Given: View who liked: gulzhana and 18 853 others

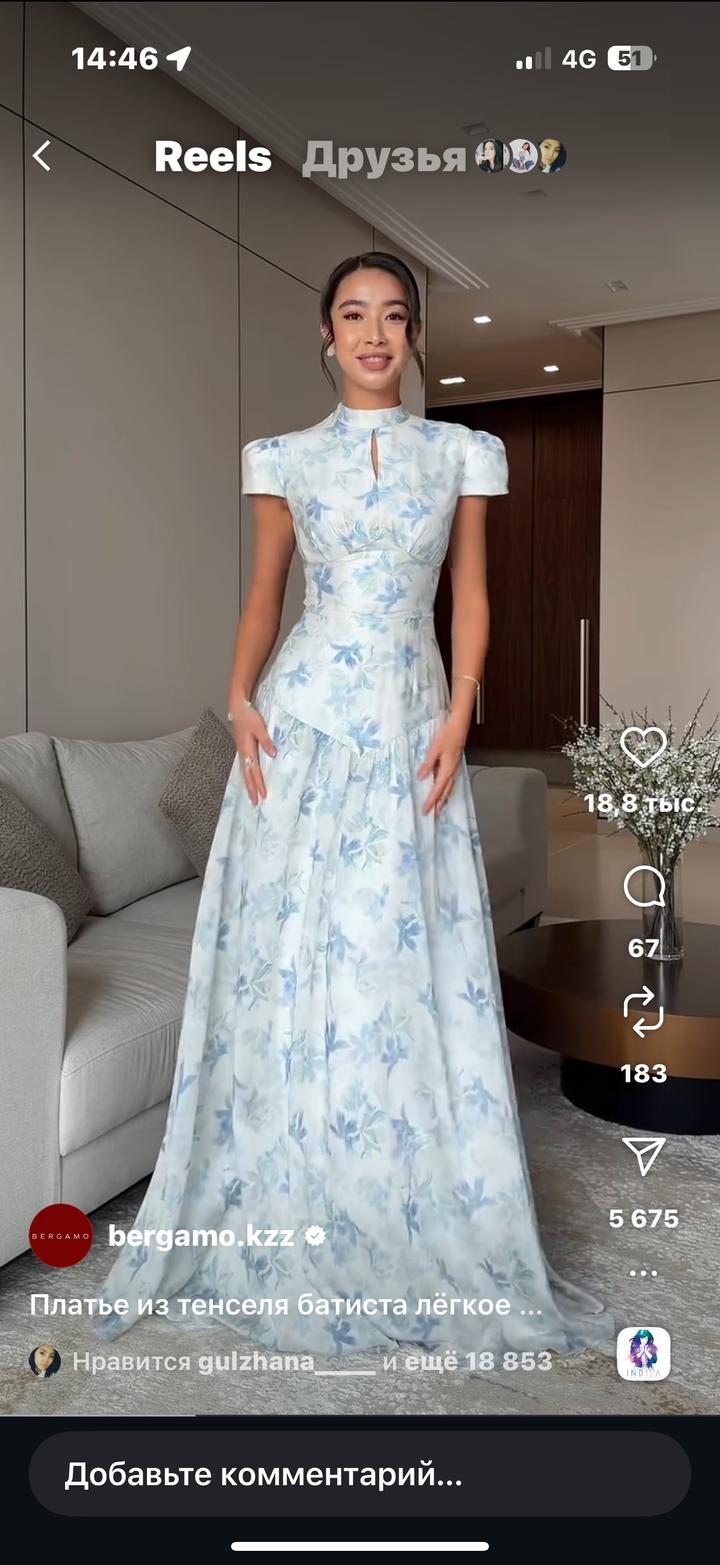Looking at the screenshot, I should (x=312, y=1361).
